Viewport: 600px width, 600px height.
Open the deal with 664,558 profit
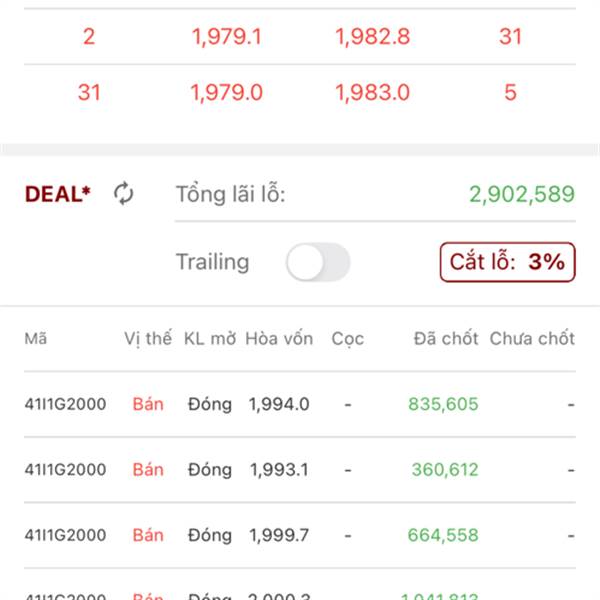(300, 535)
